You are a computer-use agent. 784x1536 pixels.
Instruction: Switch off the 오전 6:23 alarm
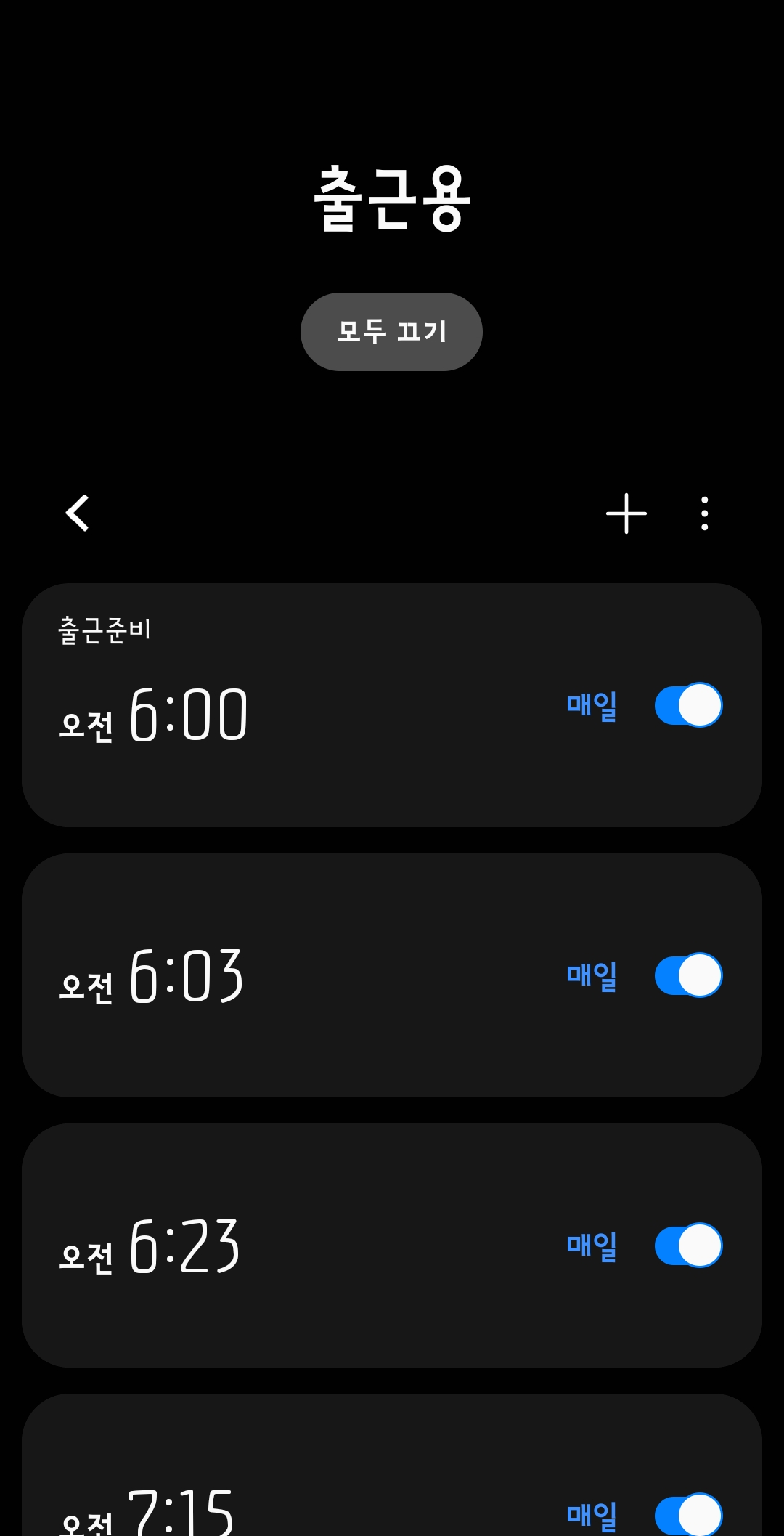coord(688,1246)
